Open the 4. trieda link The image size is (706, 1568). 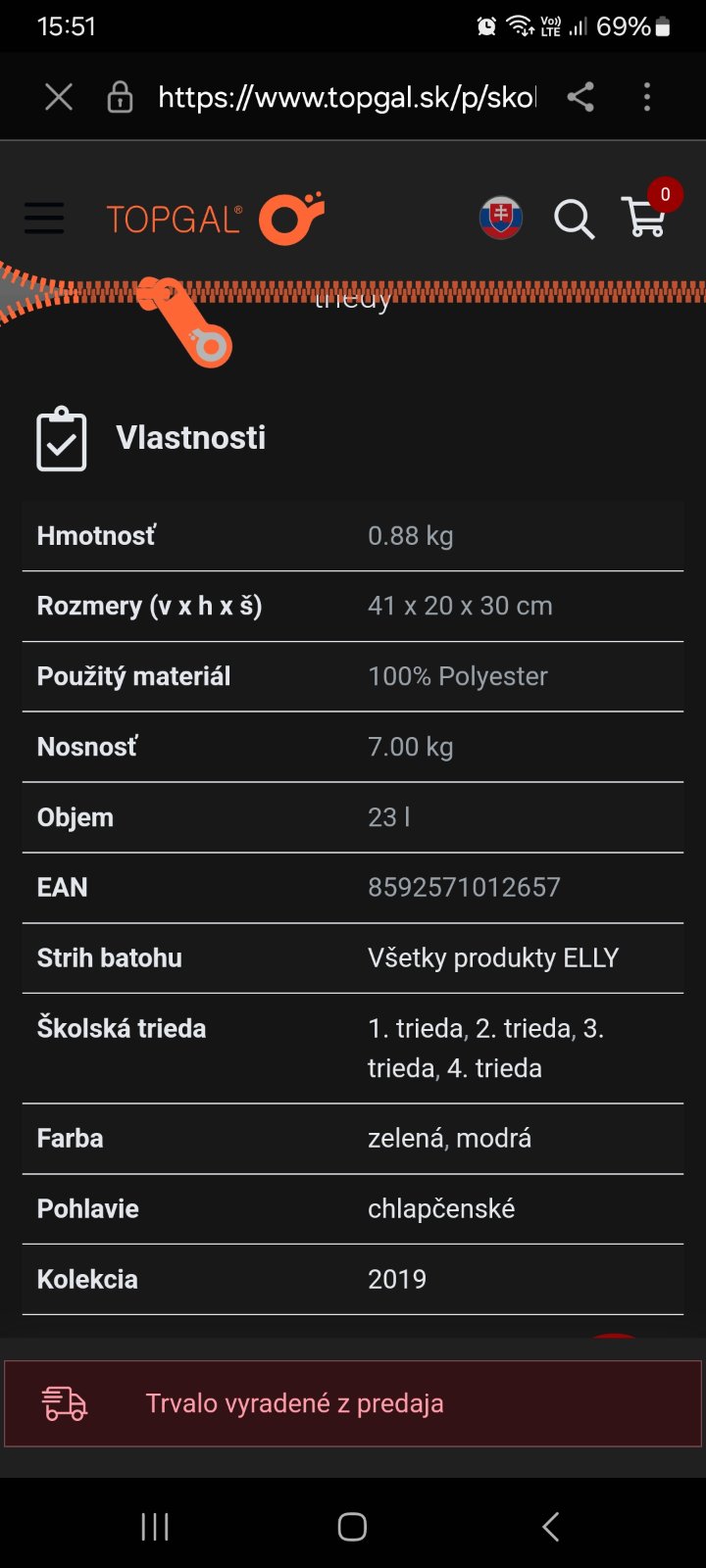tap(494, 1067)
